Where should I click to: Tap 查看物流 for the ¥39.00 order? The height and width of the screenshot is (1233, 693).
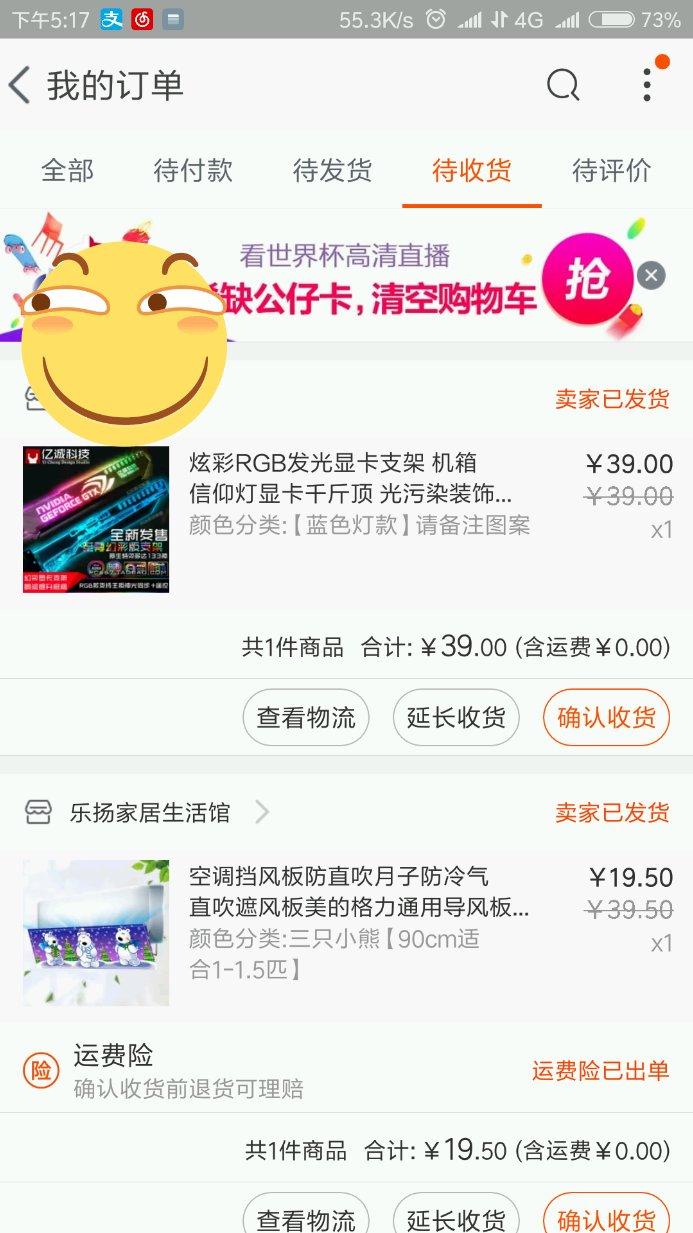click(x=306, y=718)
